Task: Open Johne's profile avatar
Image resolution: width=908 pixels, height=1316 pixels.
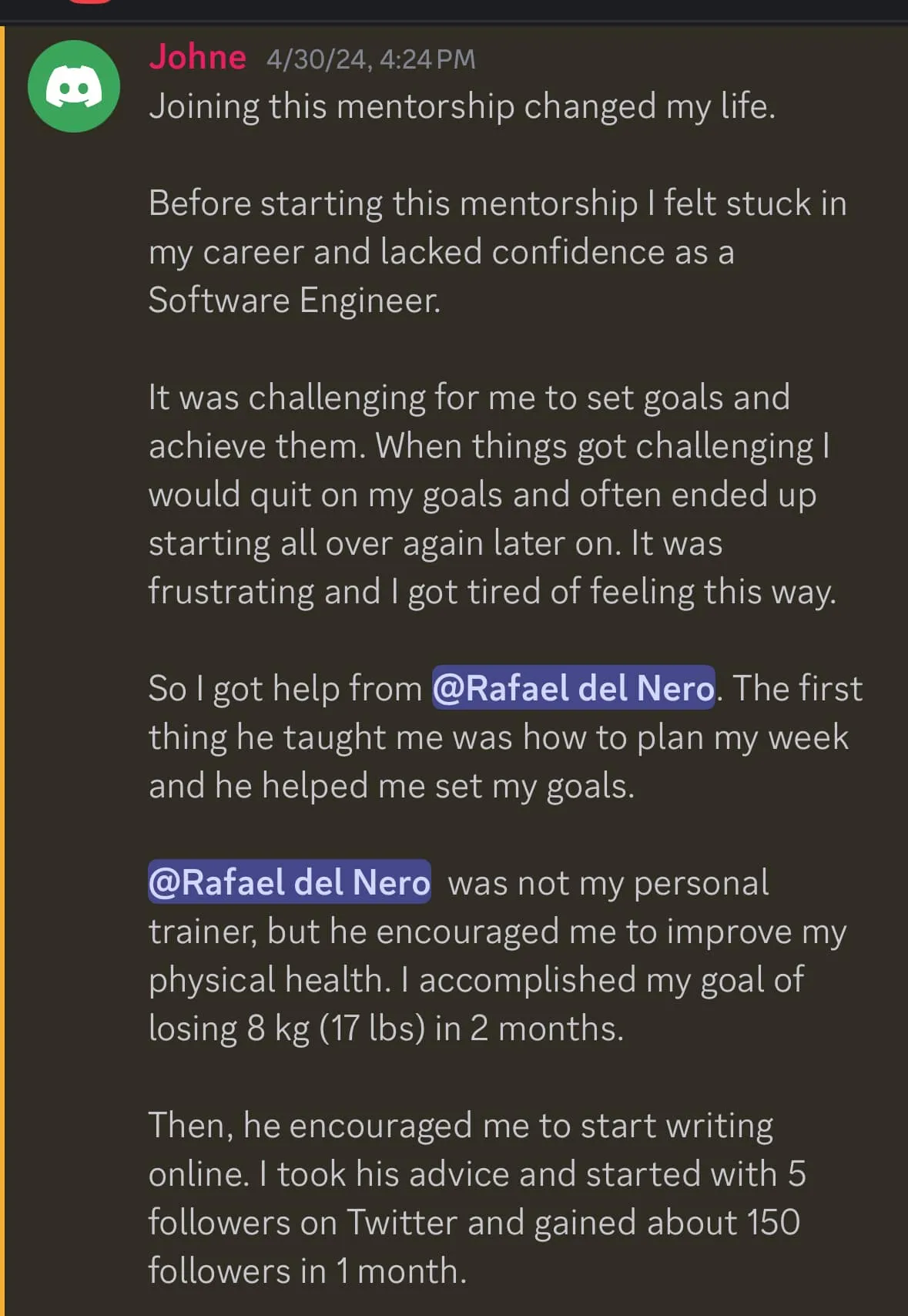Action: pyautogui.click(x=74, y=86)
